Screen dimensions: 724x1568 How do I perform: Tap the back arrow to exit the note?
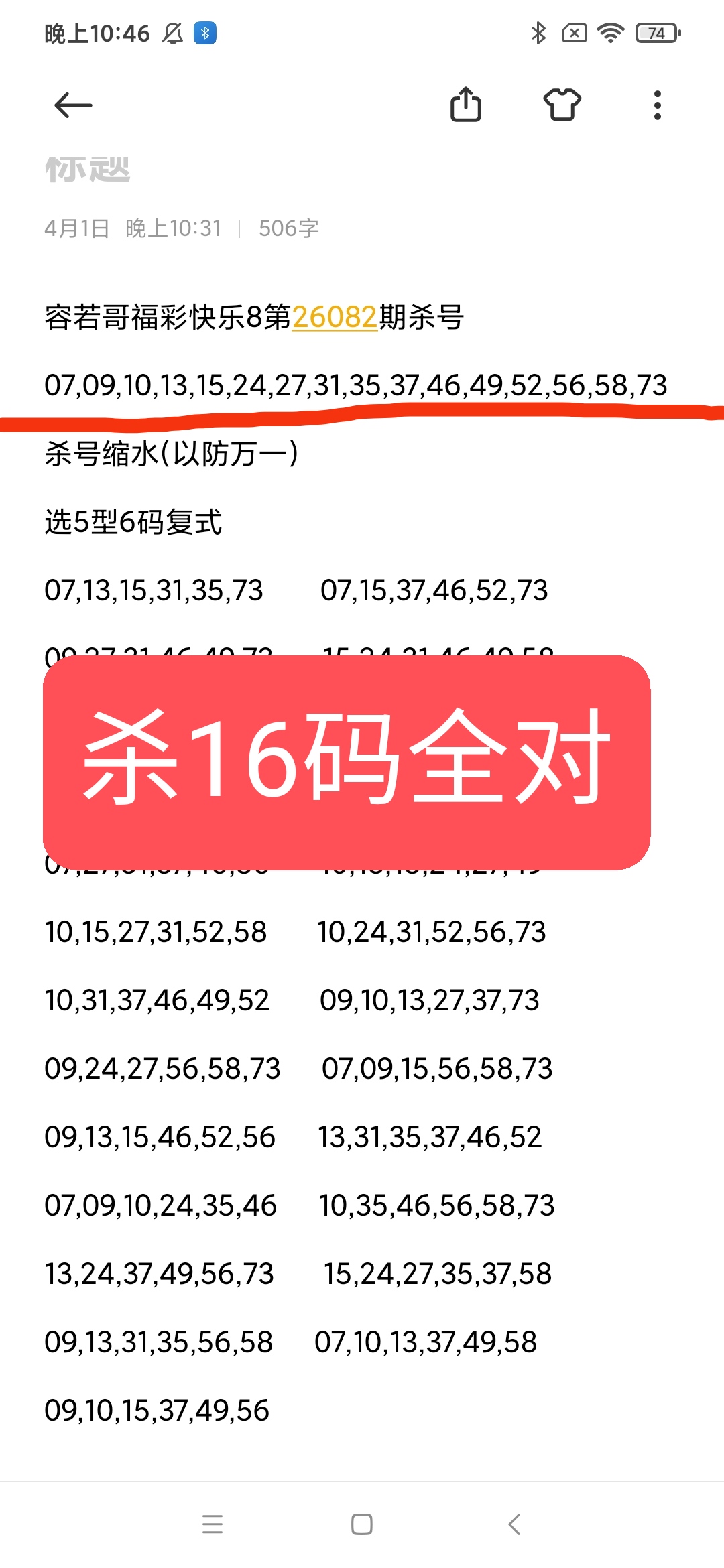(72, 105)
